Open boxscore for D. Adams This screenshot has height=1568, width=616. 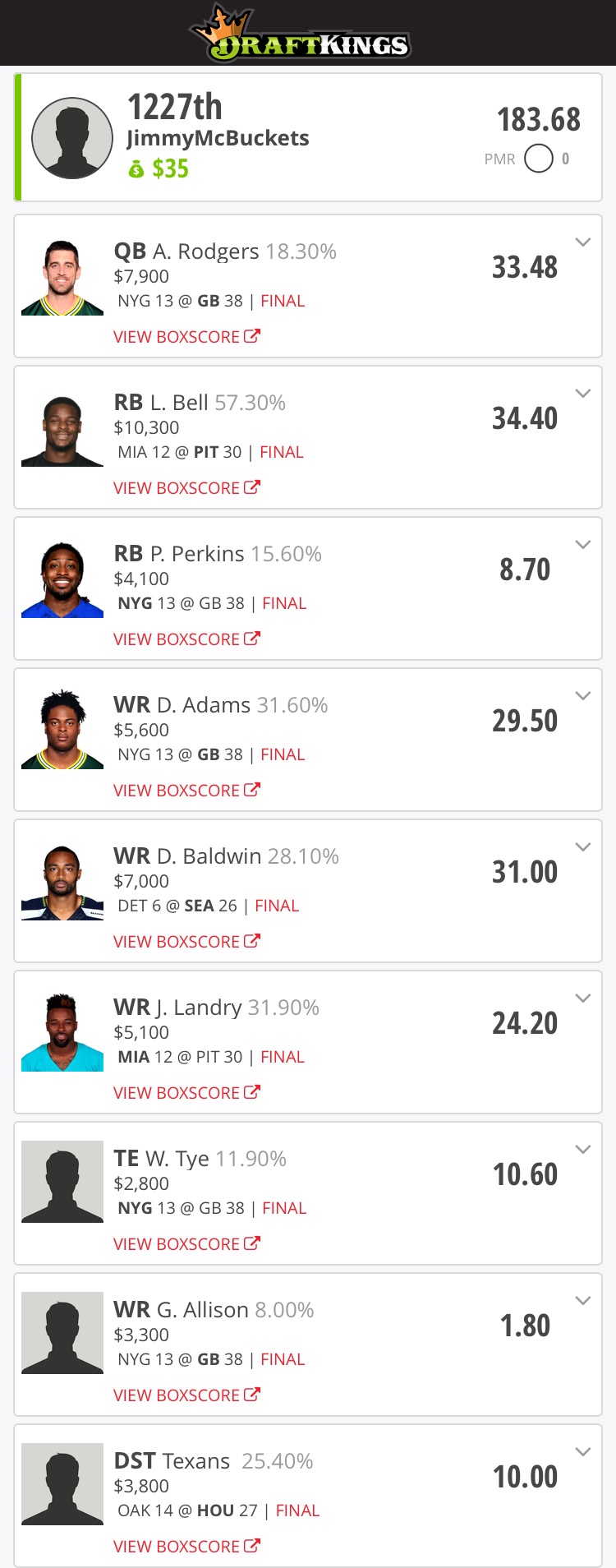[186, 791]
